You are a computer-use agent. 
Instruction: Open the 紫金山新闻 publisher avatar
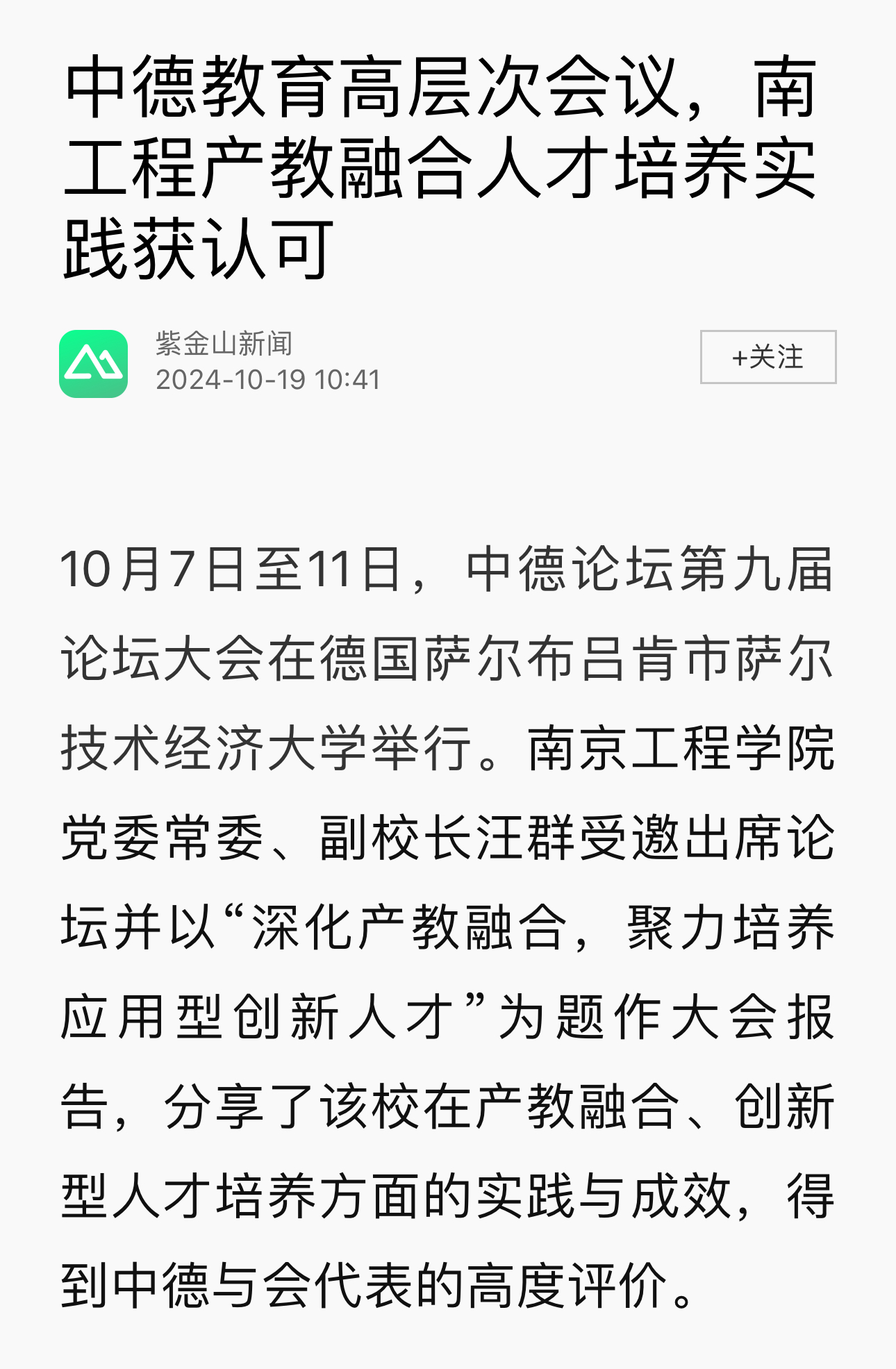pyautogui.click(x=93, y=363)
